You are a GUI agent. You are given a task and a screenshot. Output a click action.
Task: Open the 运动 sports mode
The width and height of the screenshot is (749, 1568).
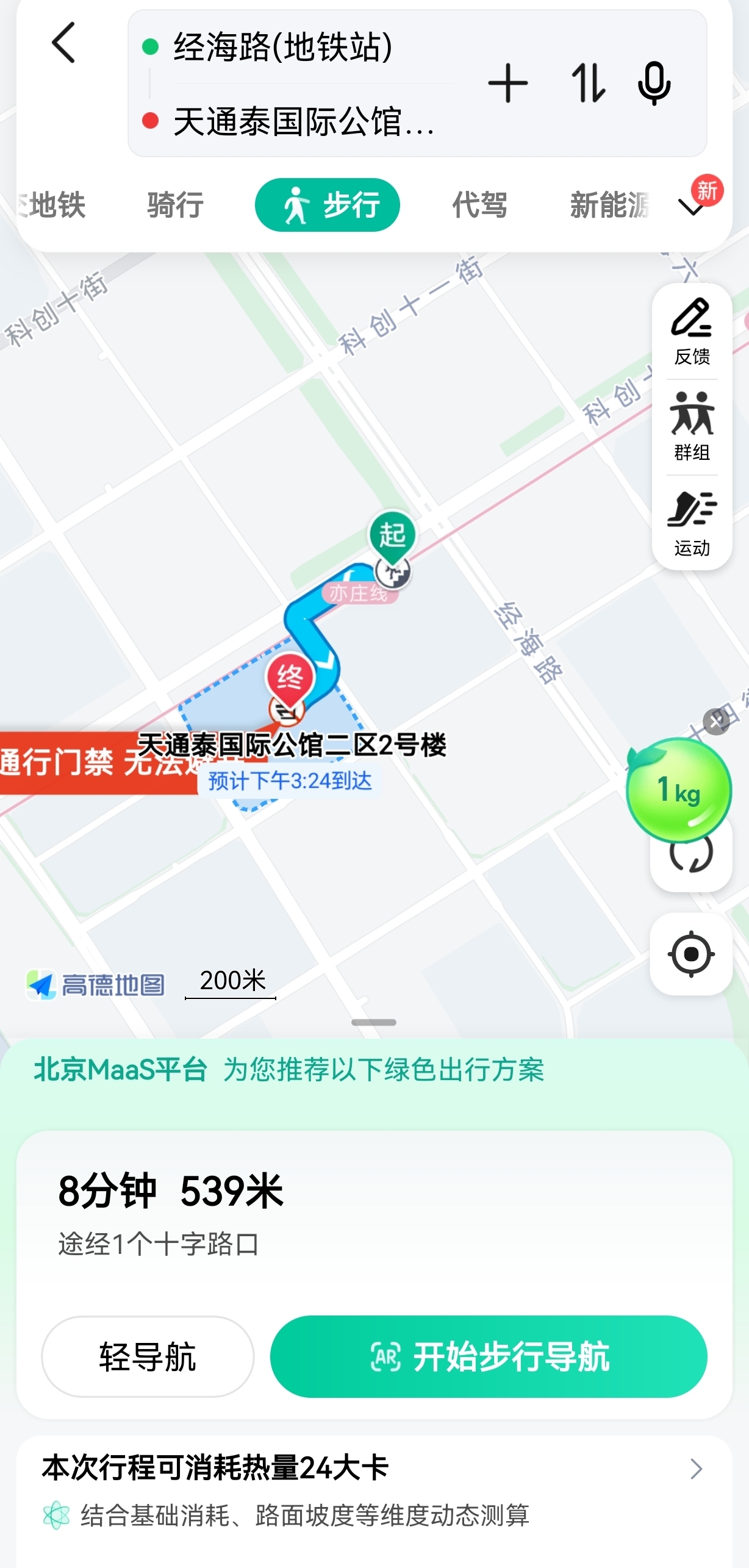coord(692,523)
